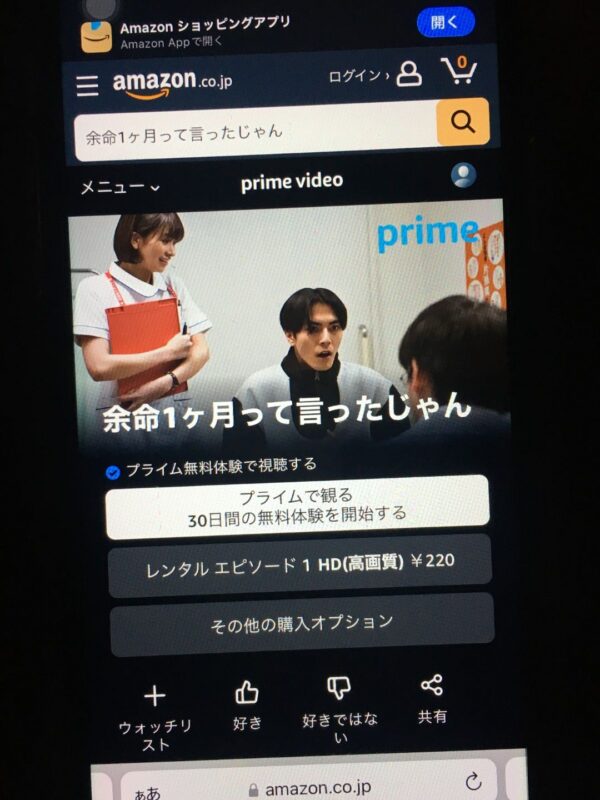Image resolution: width=600 pixels, height=800 pixels.
Task: Share this title via 共有
Action: [x=432, y=699]
